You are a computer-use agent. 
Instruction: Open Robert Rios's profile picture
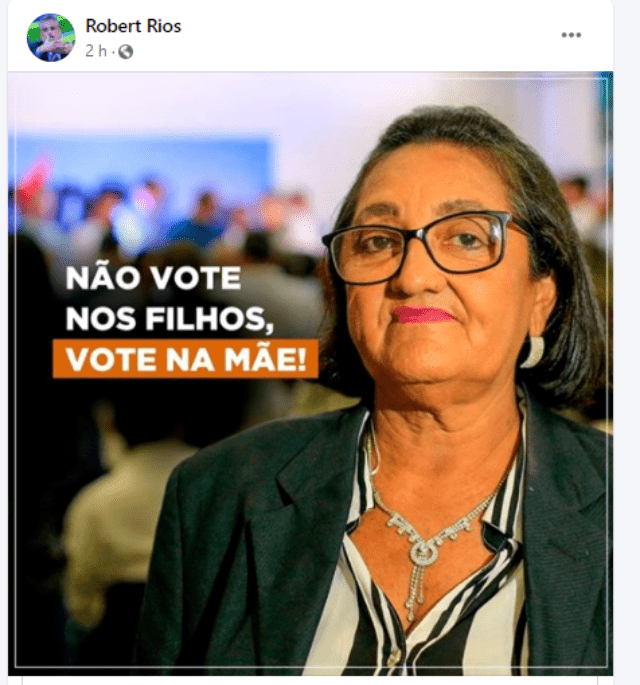point(50,37)
